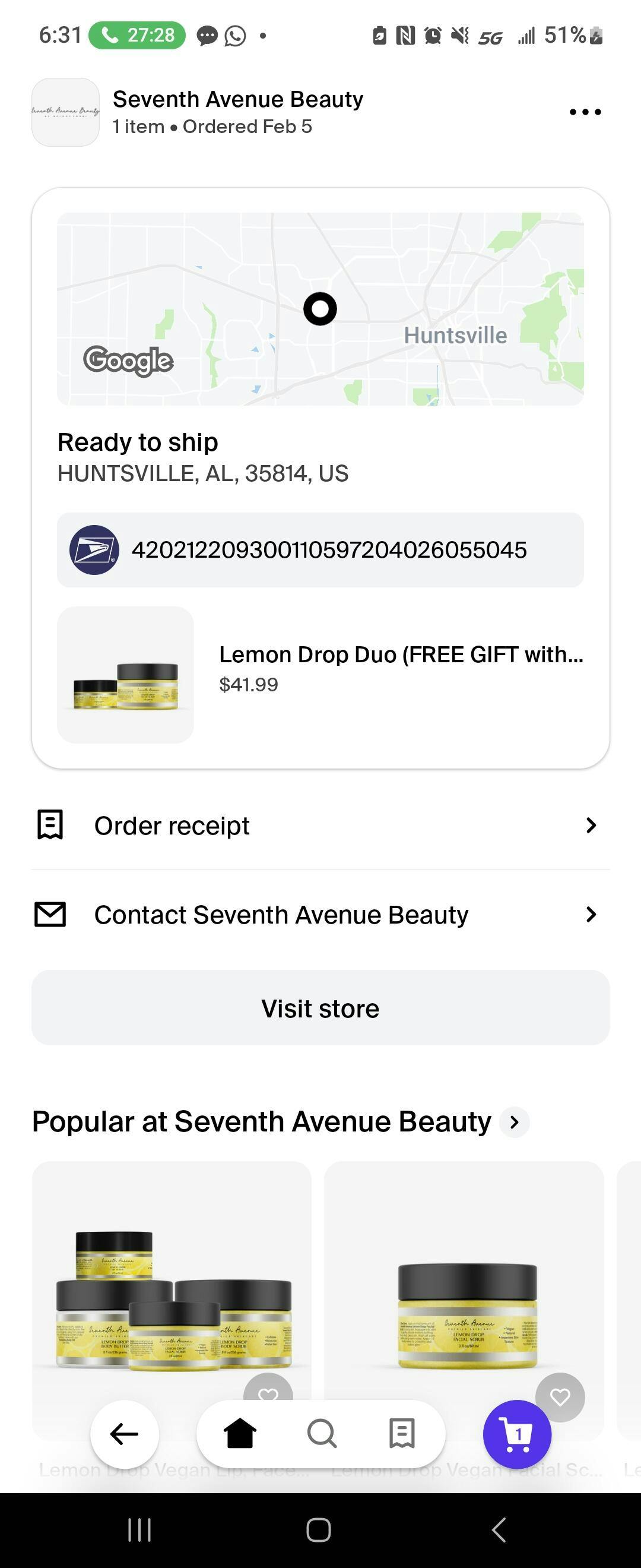This screenshot has width=641, height=1568.
Task: Open the Seventh Avenue Beauty store logo
Action: pos(66,112)
